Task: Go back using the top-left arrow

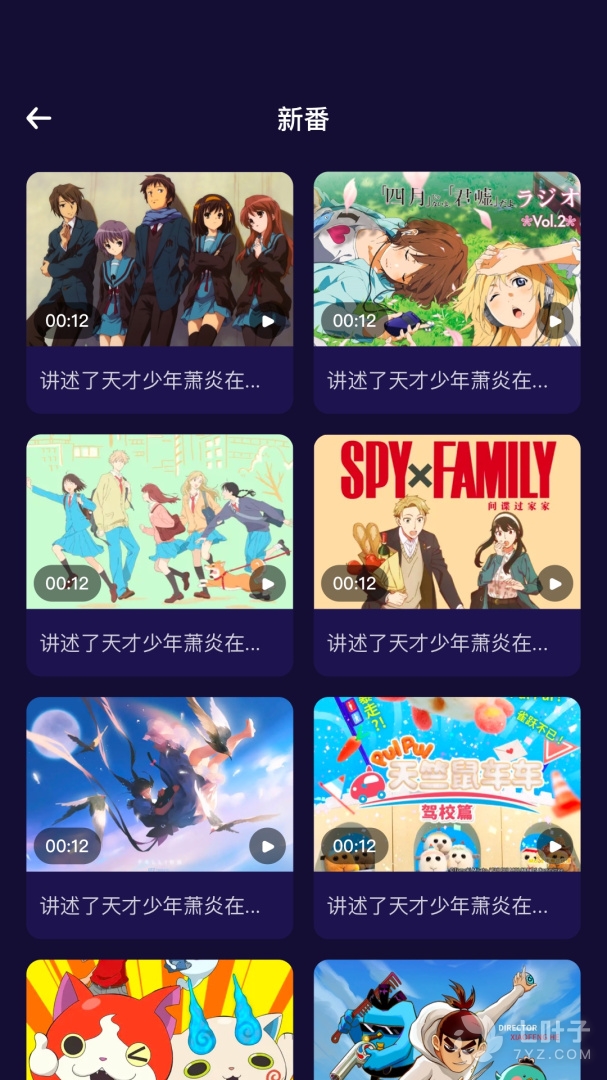Action: pyautogui.click(x=39, y=119)
